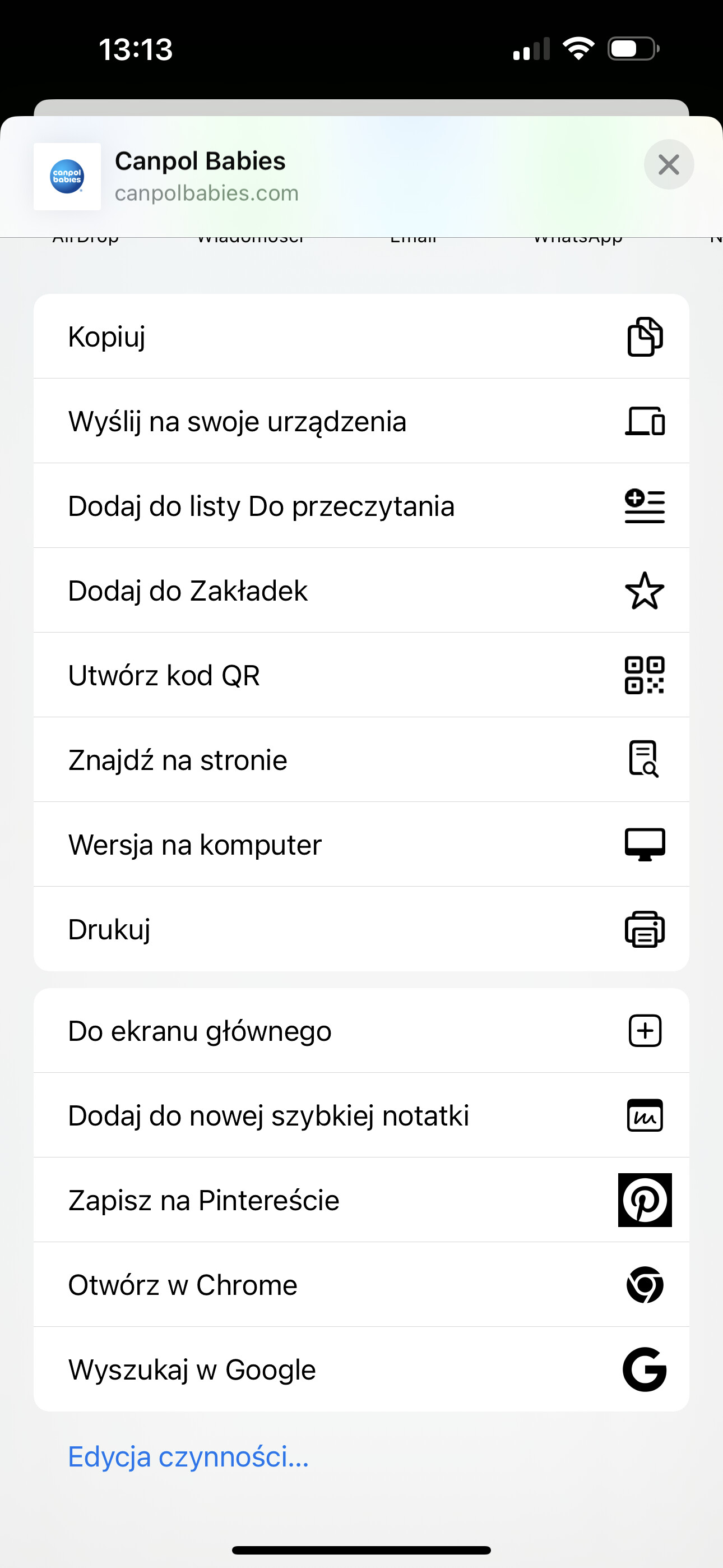Close the share sheet
Screen dimensions: 723x1568
point(668,164)
